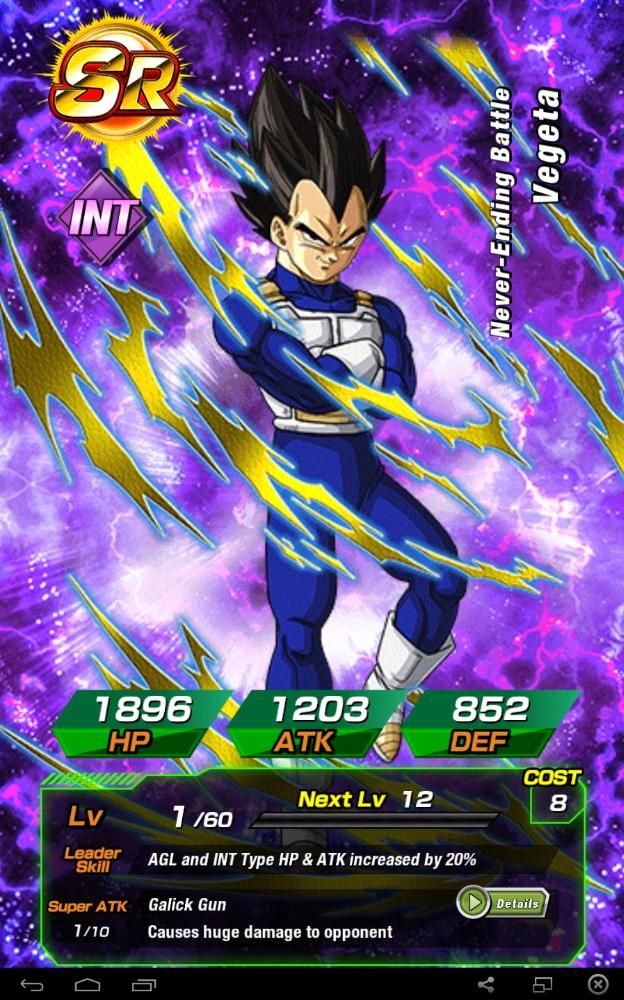Open Galick Gun Super ATK details
Viewport: 624px width, 1000px height.
coord(503,903)
